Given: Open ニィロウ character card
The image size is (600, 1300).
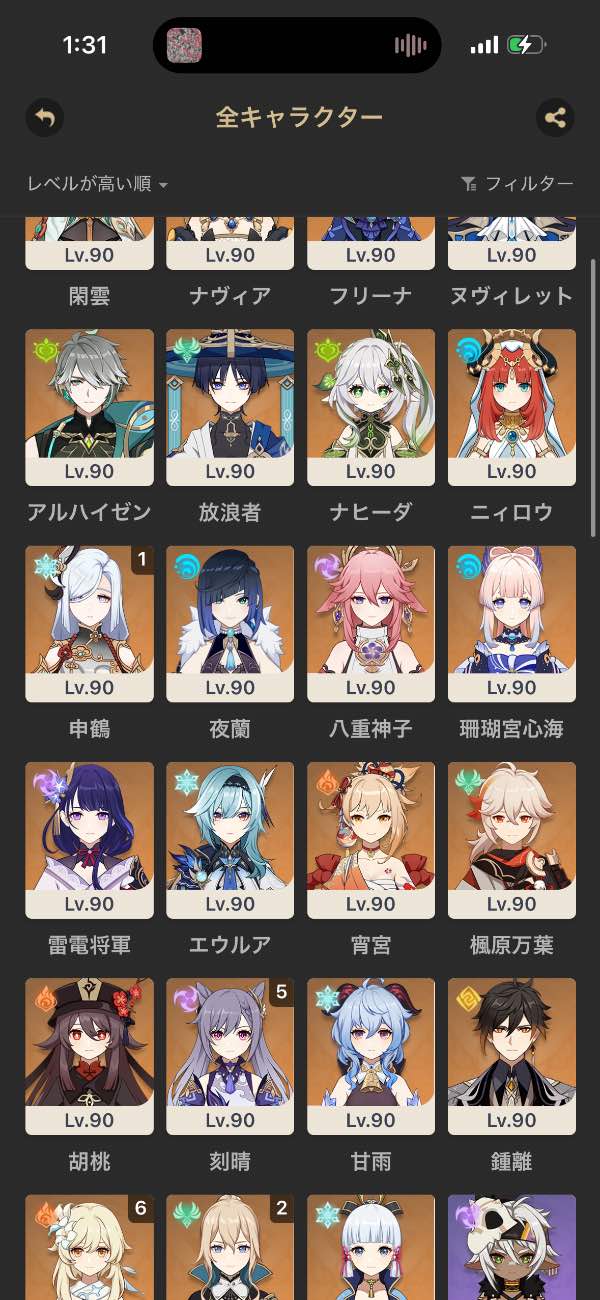Looking at the screenshot, I should pos(512,407).
